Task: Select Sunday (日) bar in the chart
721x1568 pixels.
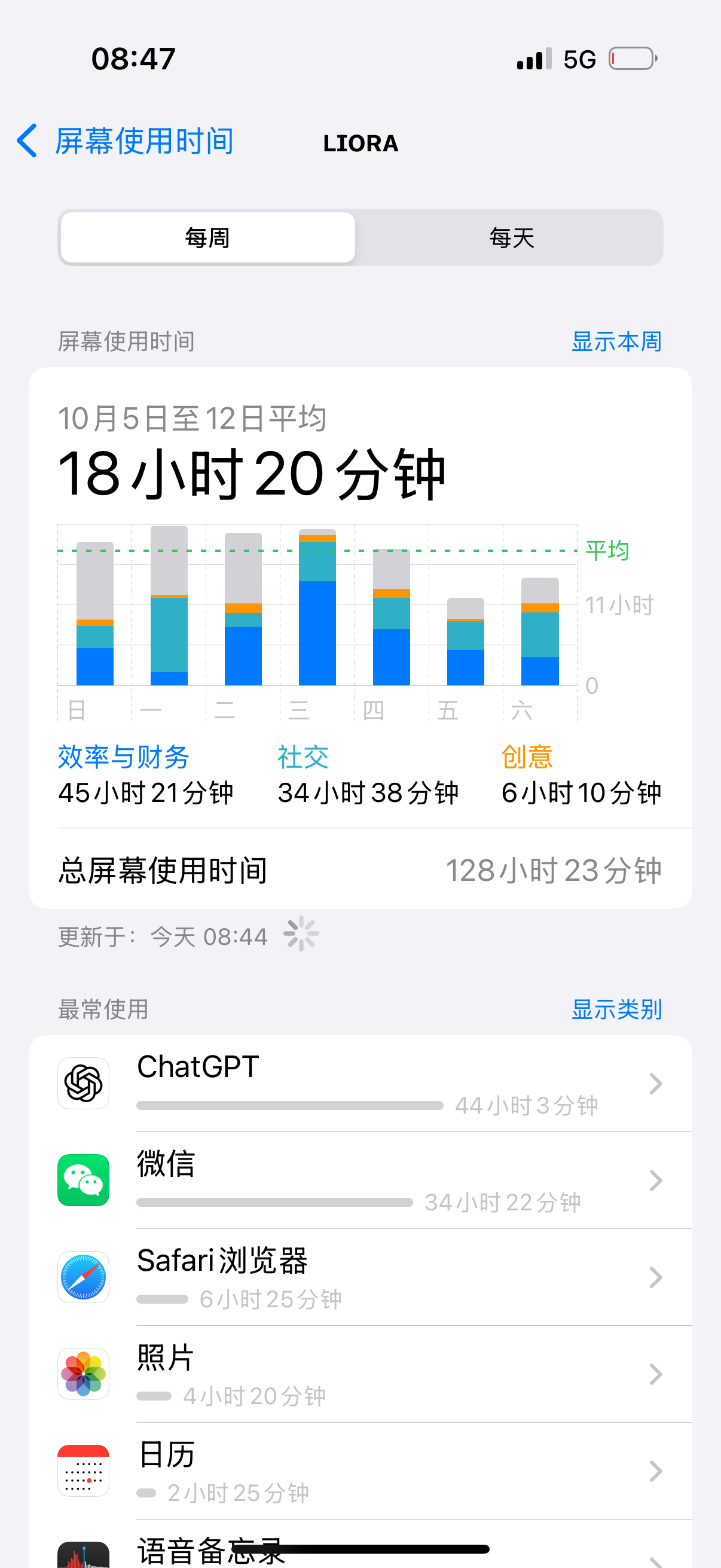Action: click(x=95, y=615)
